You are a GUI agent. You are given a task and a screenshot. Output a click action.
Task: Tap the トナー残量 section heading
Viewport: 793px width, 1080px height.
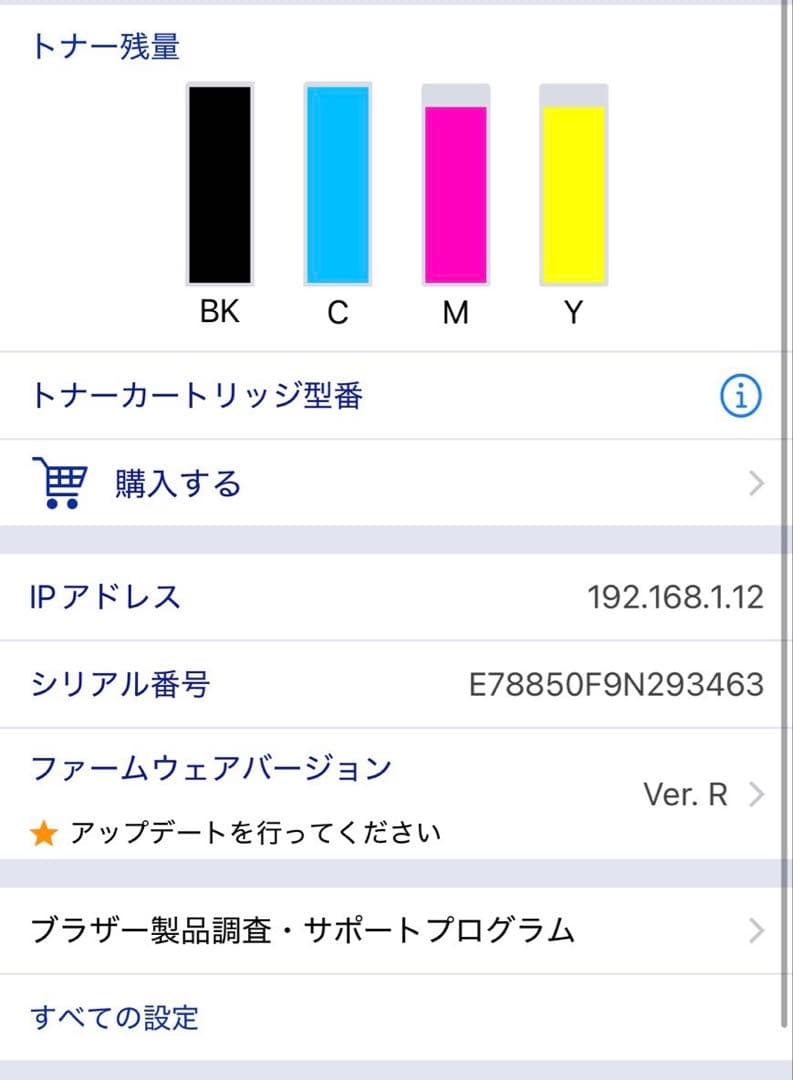click(x=106, y=46)
